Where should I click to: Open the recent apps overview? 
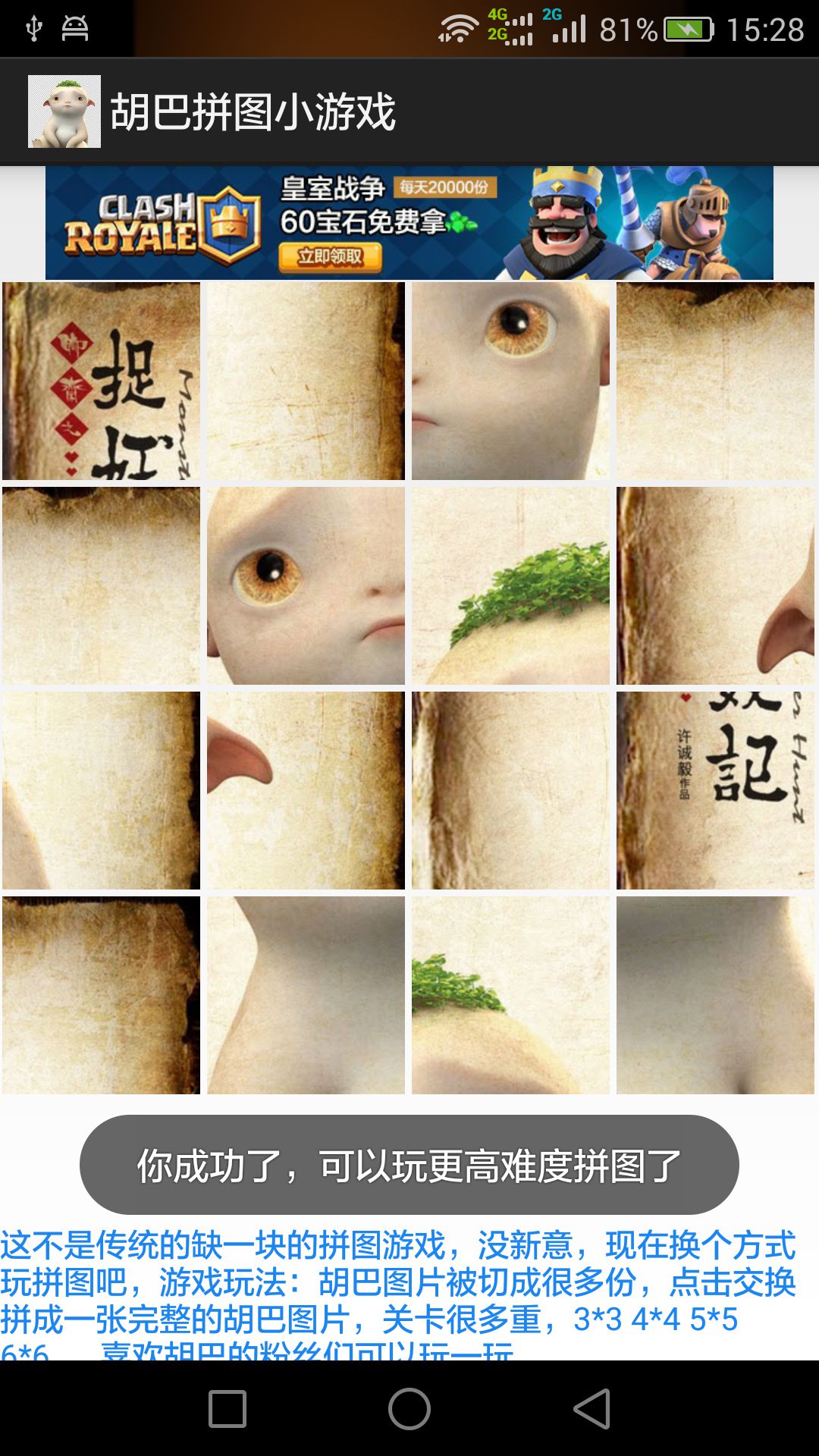click(227, 1409)
